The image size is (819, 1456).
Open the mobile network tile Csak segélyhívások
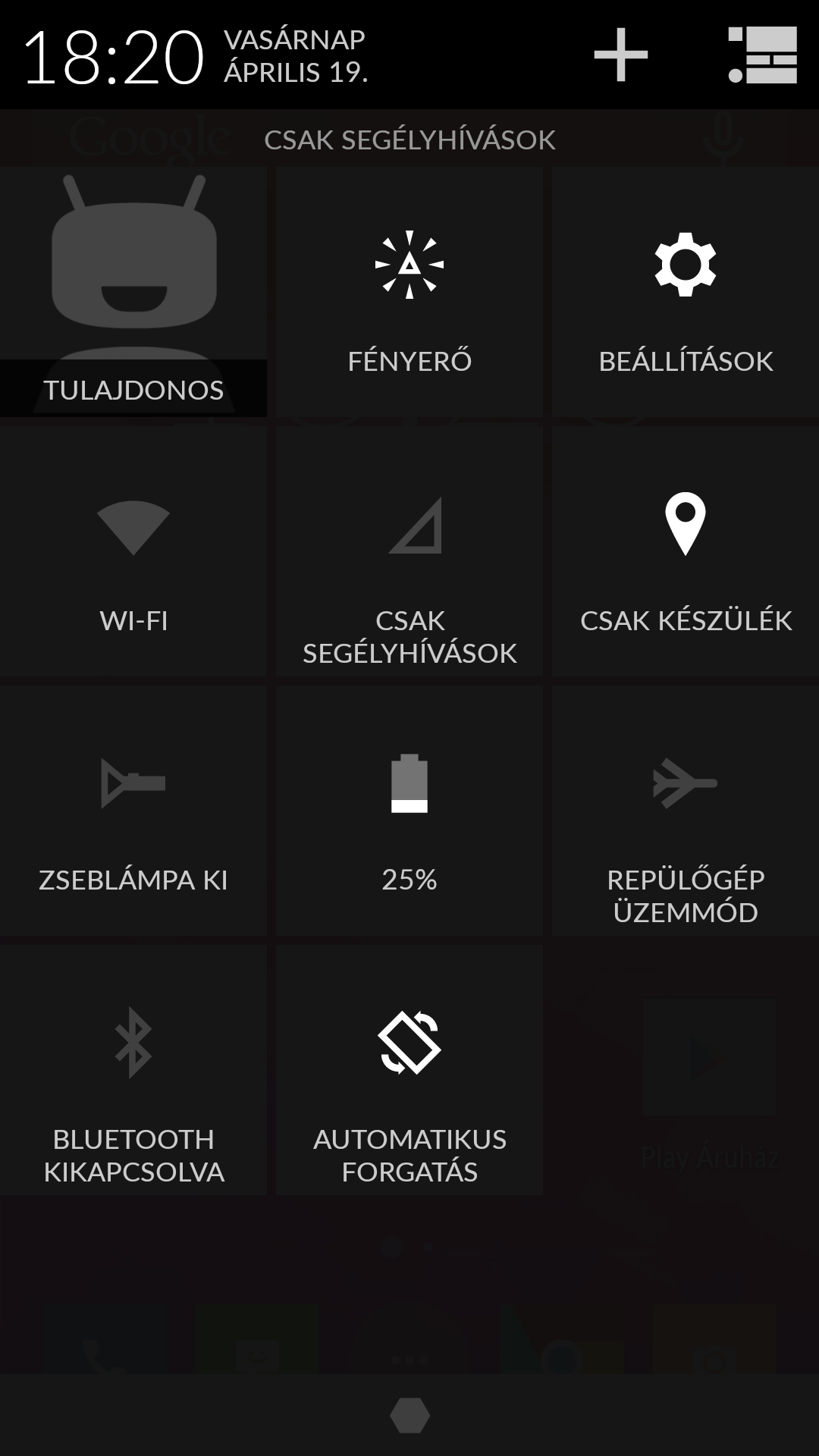coord(409,551)
